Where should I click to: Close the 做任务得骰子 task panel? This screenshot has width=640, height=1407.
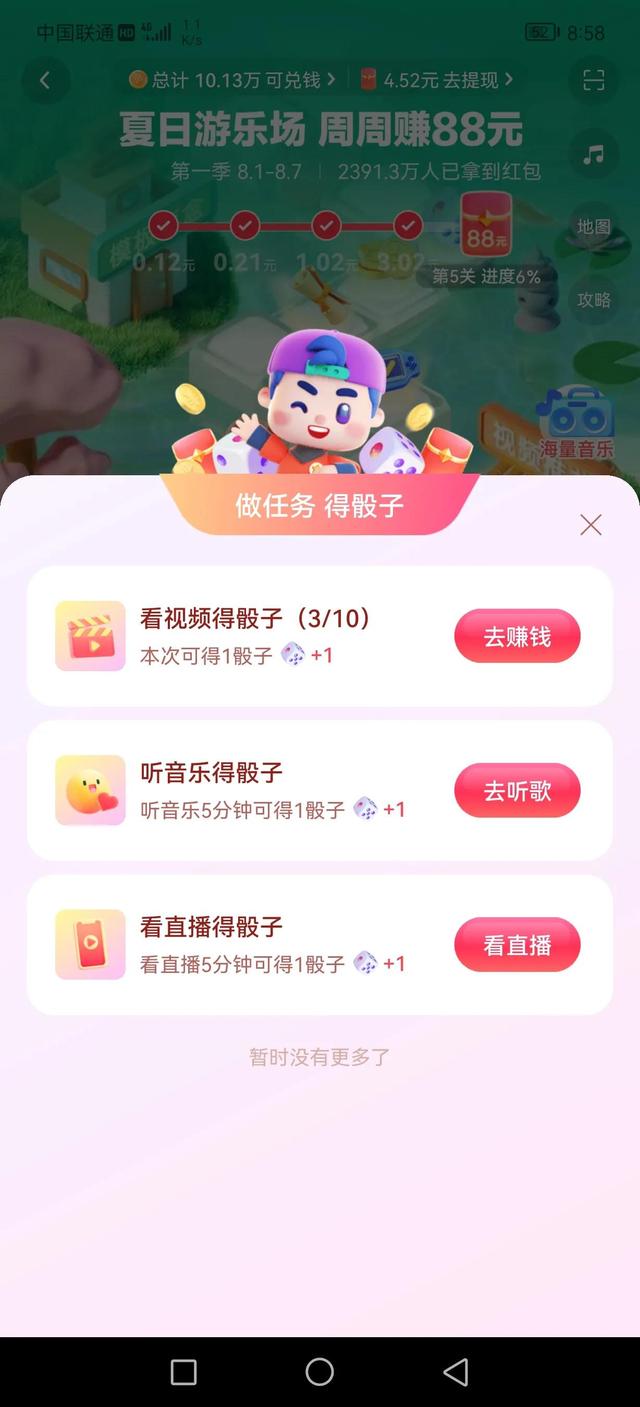(591, 525)
